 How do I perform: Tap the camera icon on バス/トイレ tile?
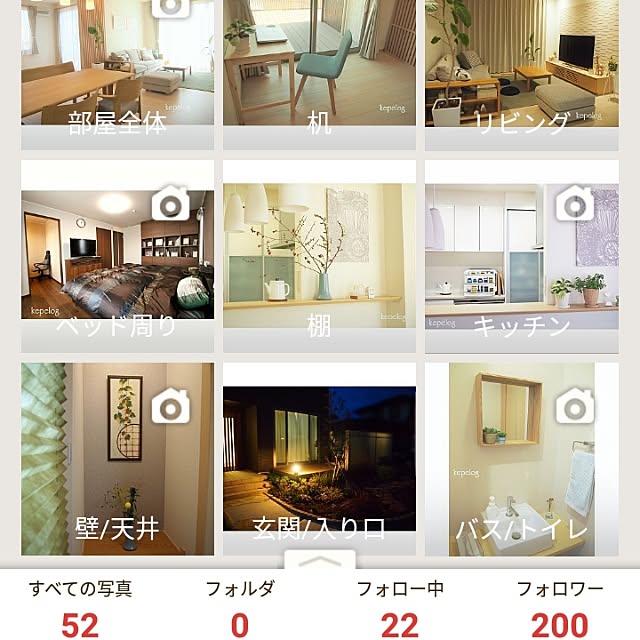[x=574, y=406]
